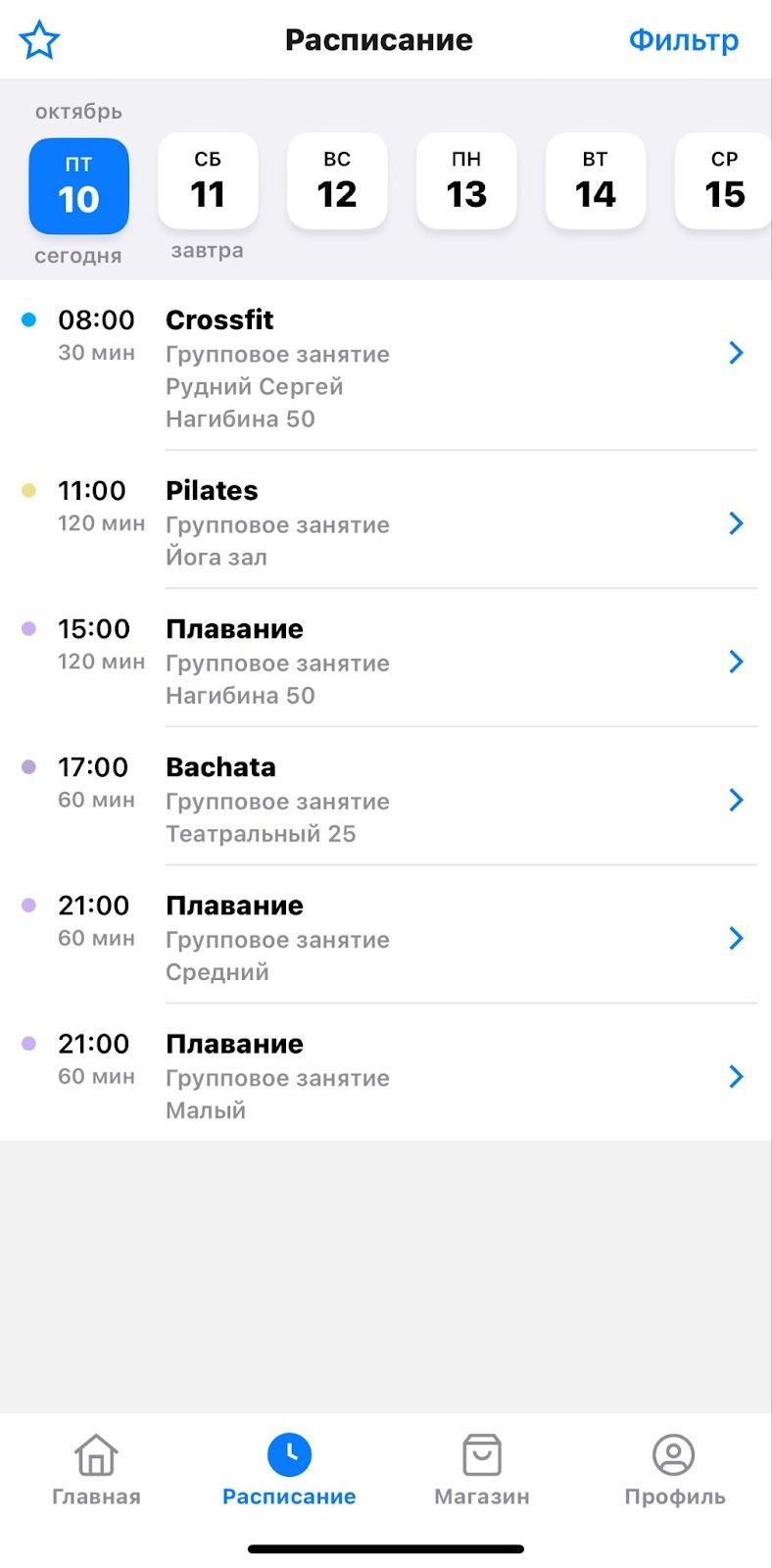
Task: Open the 08:00 Crossfit class
Action: 392,367
